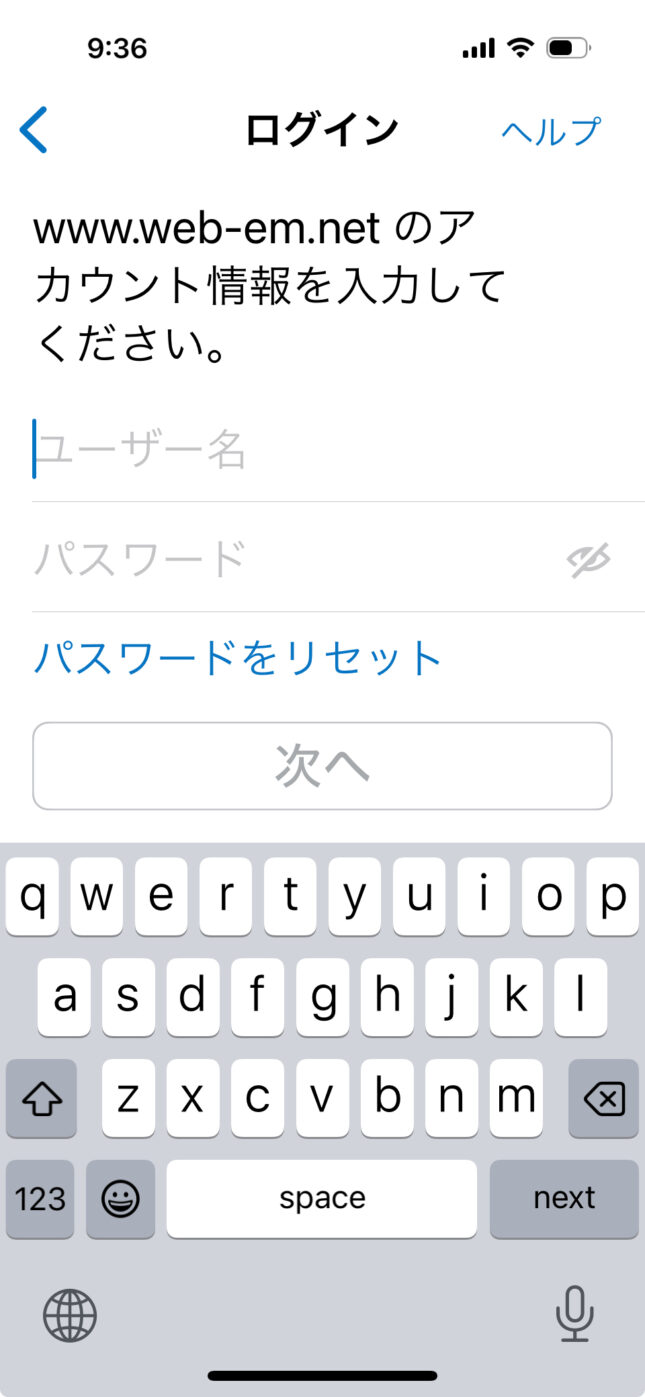645x1397 pixels.
Task: Open the パスワードをリセット link
Action: pyautogui.click(x=238, y=658)
